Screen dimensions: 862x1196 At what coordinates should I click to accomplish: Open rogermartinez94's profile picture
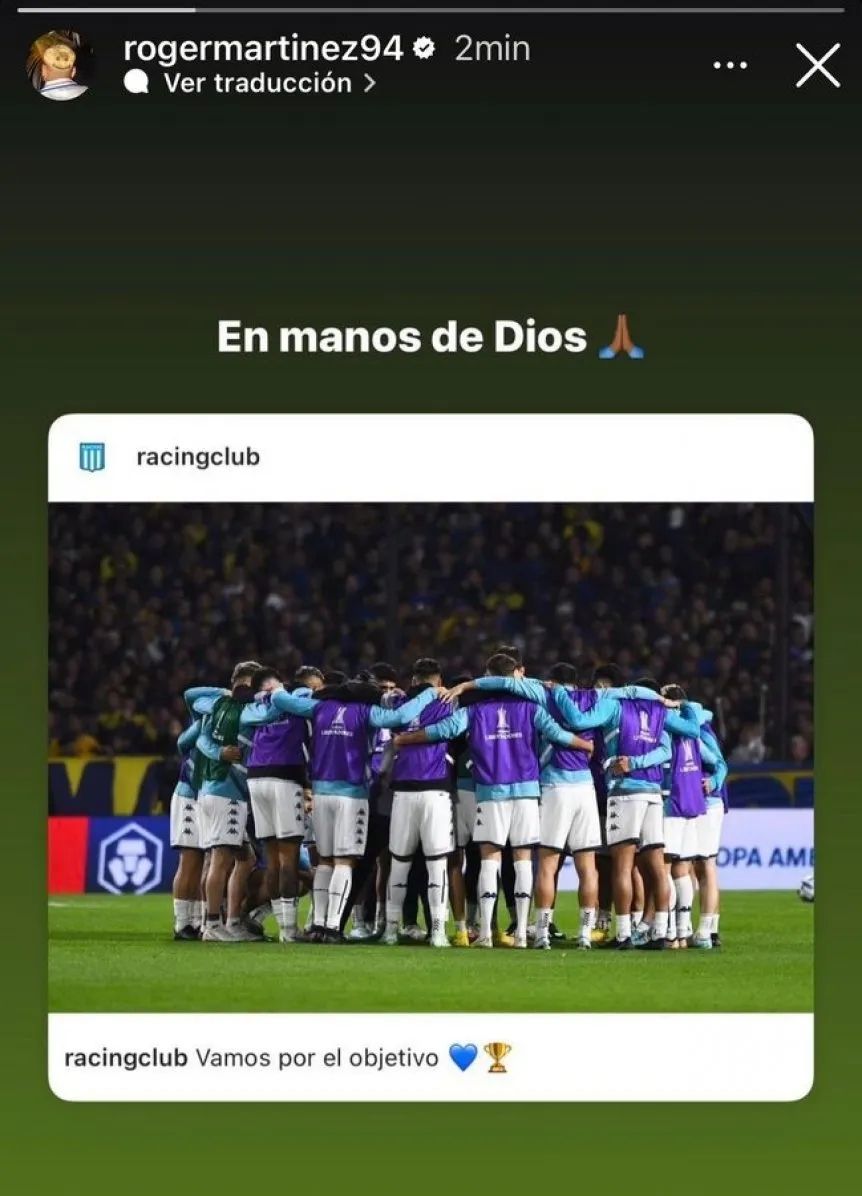point(60,65)
